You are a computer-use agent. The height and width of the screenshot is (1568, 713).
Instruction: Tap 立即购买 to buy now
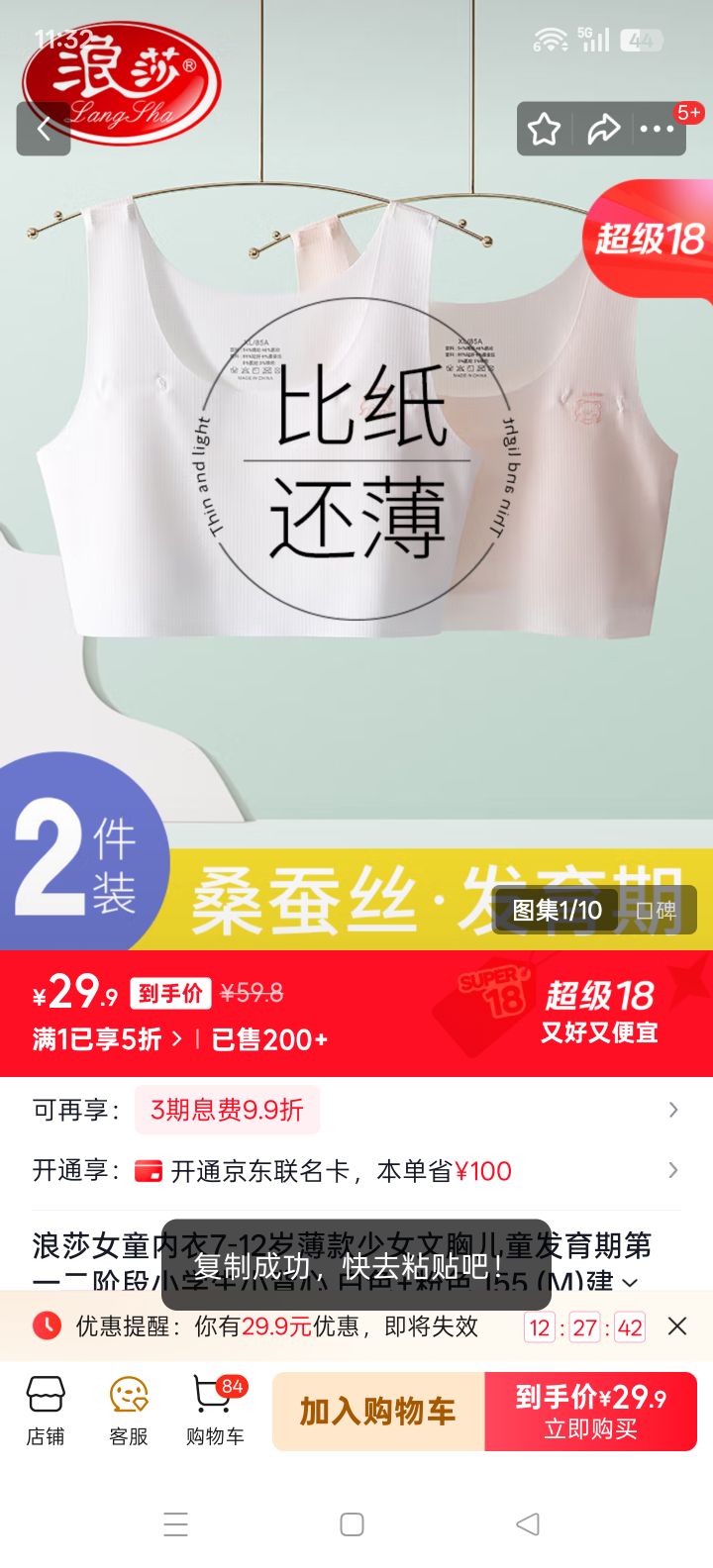(589, 1412)
